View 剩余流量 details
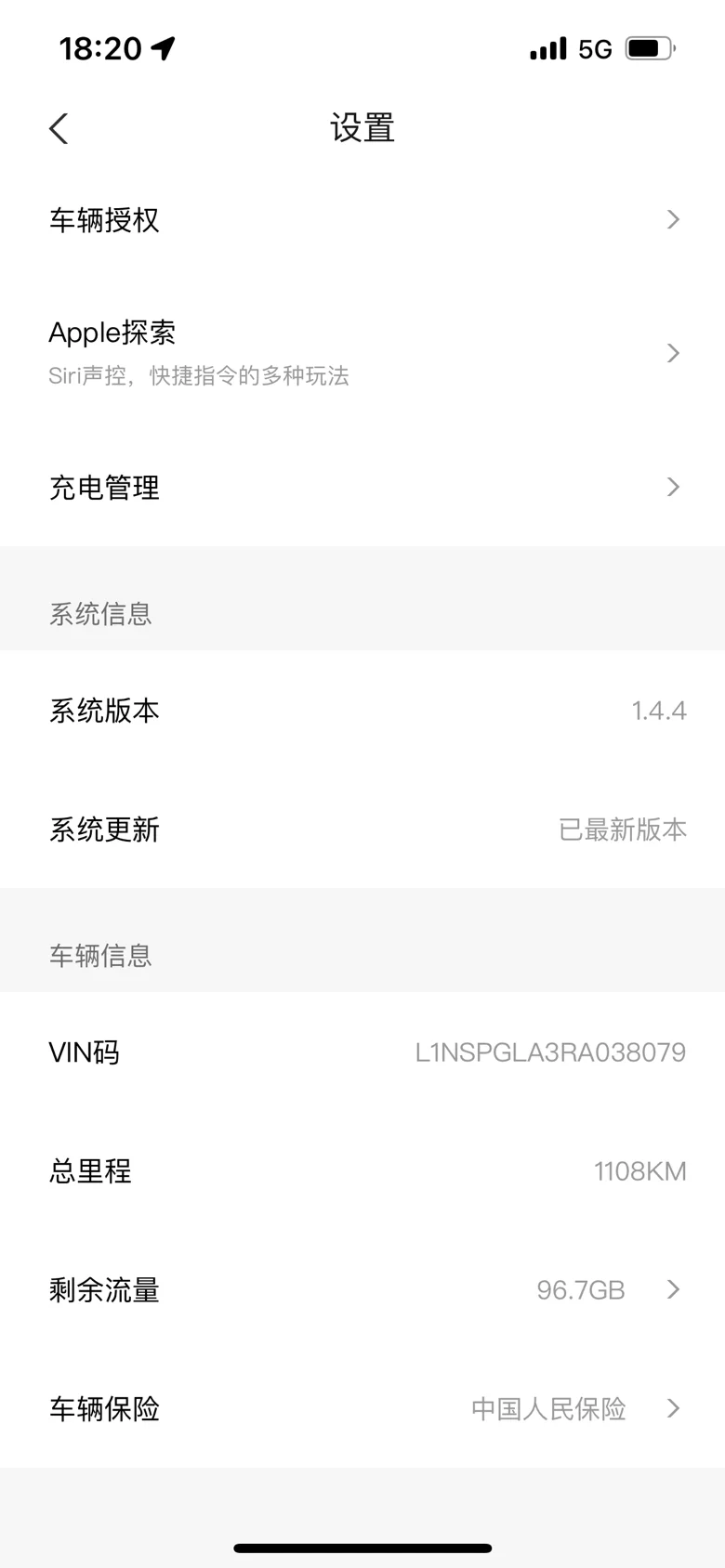 point(362,1289)
